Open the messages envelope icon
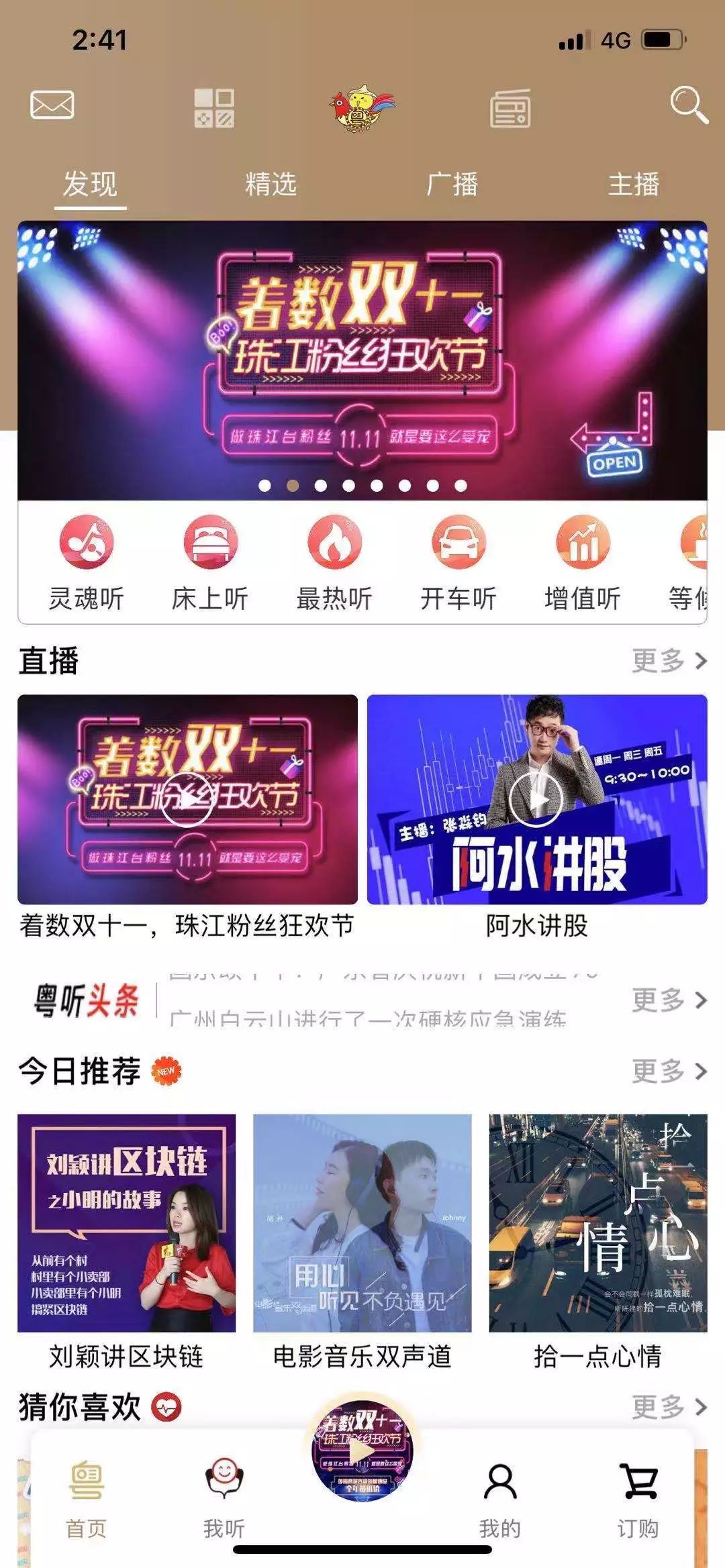The height and width of the screenshot is (1568, 725). tap(52, 105)
